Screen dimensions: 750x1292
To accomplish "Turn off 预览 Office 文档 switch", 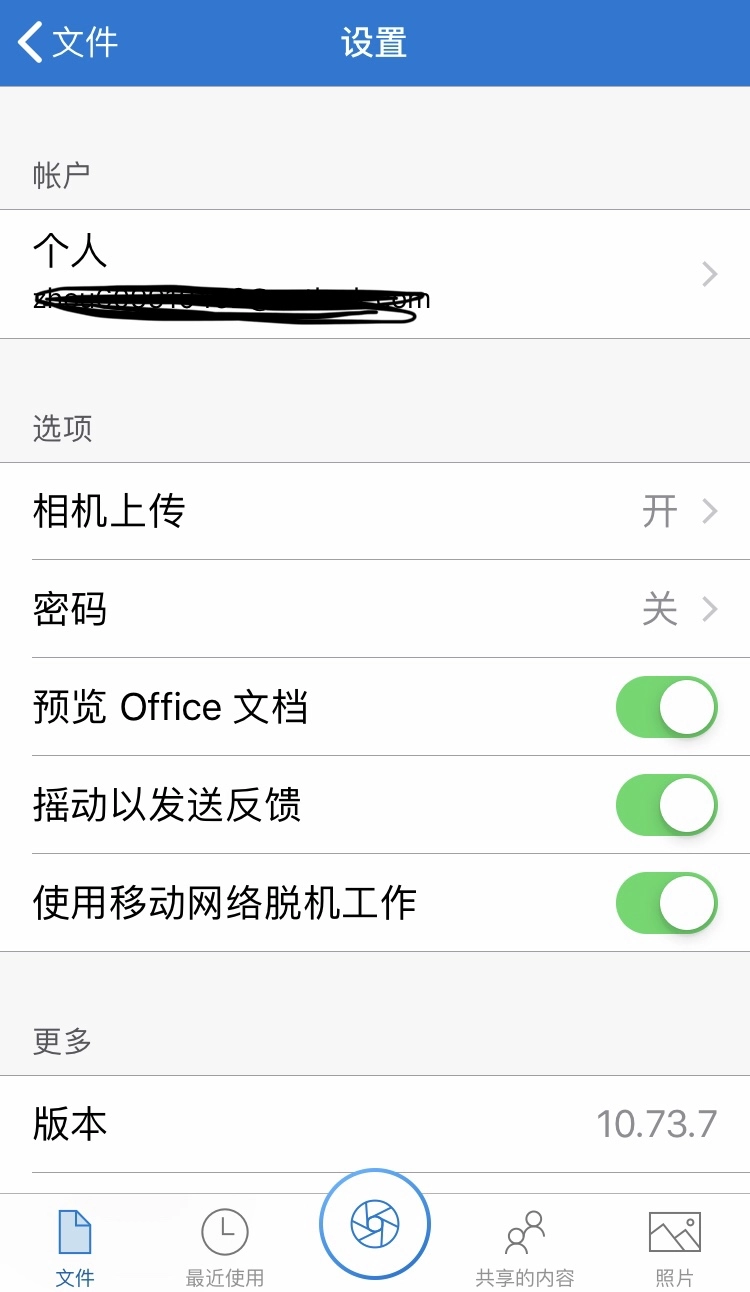I will click(x=666, y=707).
